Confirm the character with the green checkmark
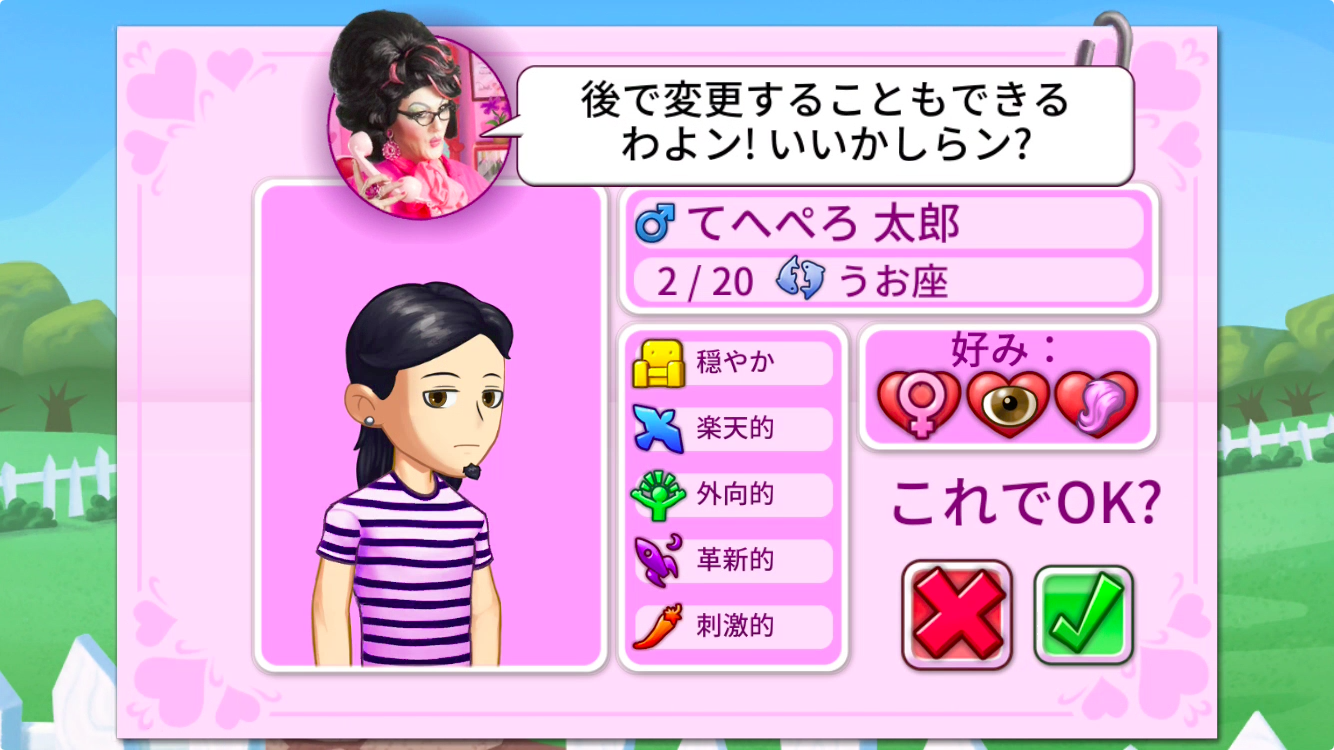Image resolution: width=1334 pixels, height=750 pixels. (1083, 614)
